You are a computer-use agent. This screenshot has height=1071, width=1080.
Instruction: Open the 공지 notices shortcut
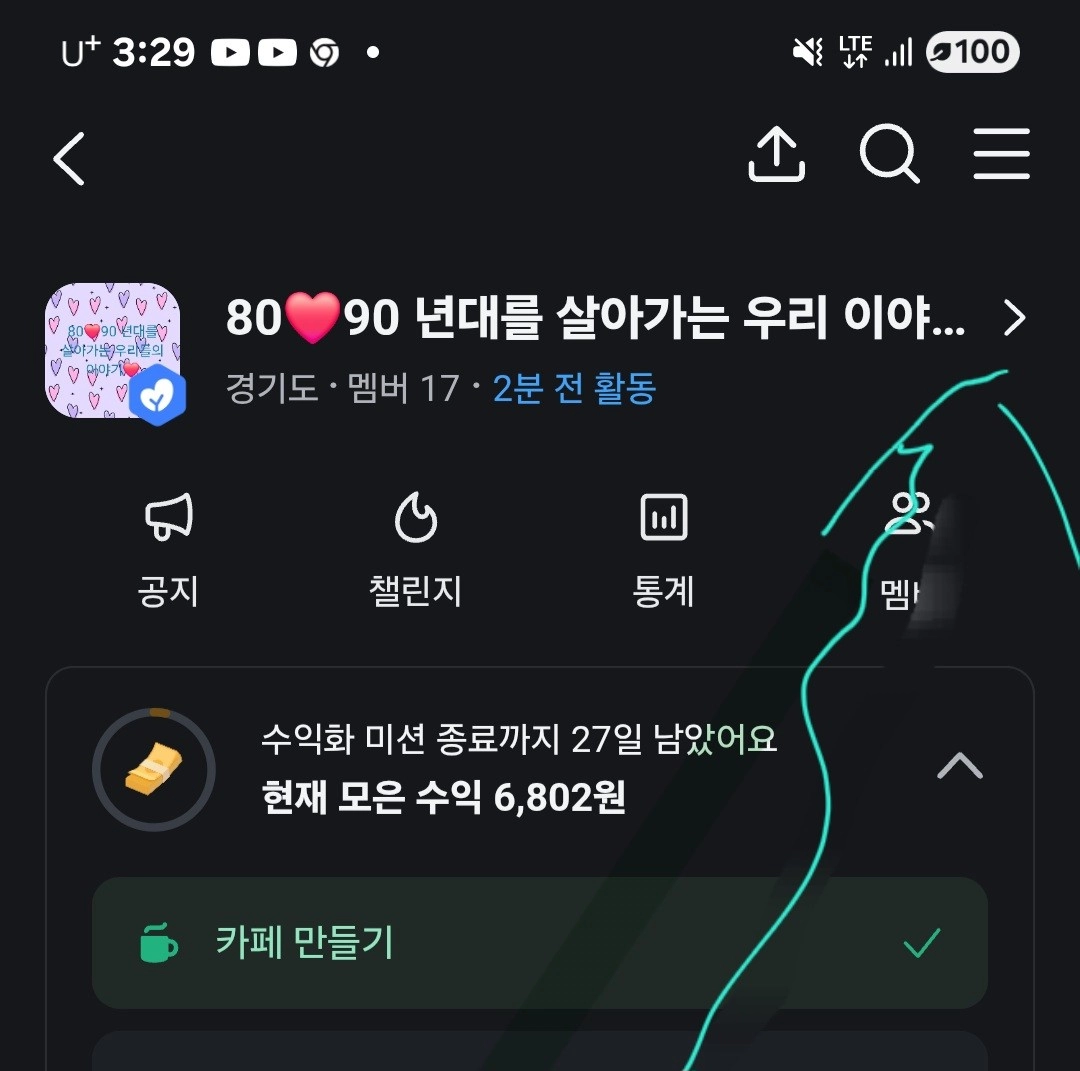(x=168, y=549)
